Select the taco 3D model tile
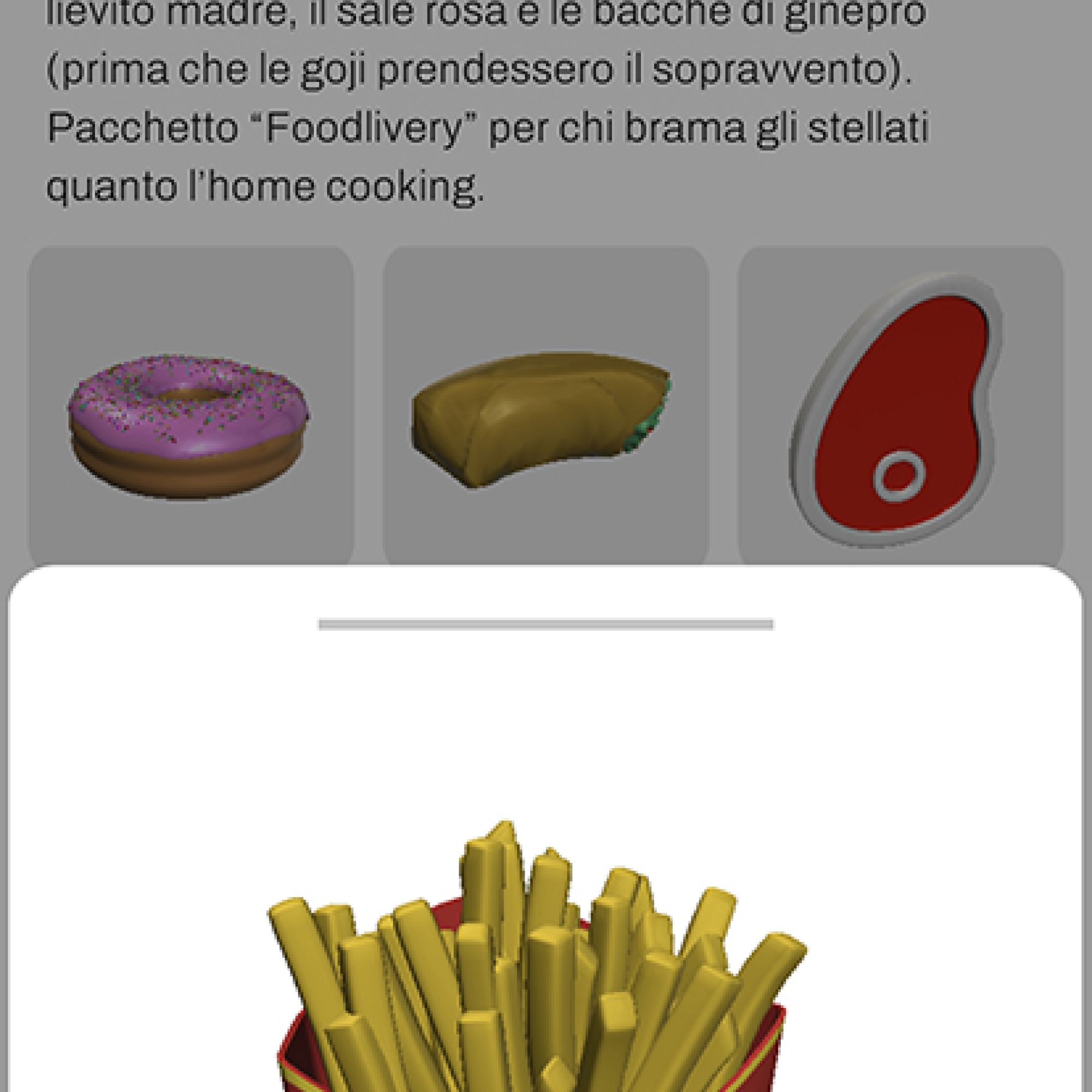Image resolution: width=1092 pixels, height=1092 pixels. click(545, 407)
